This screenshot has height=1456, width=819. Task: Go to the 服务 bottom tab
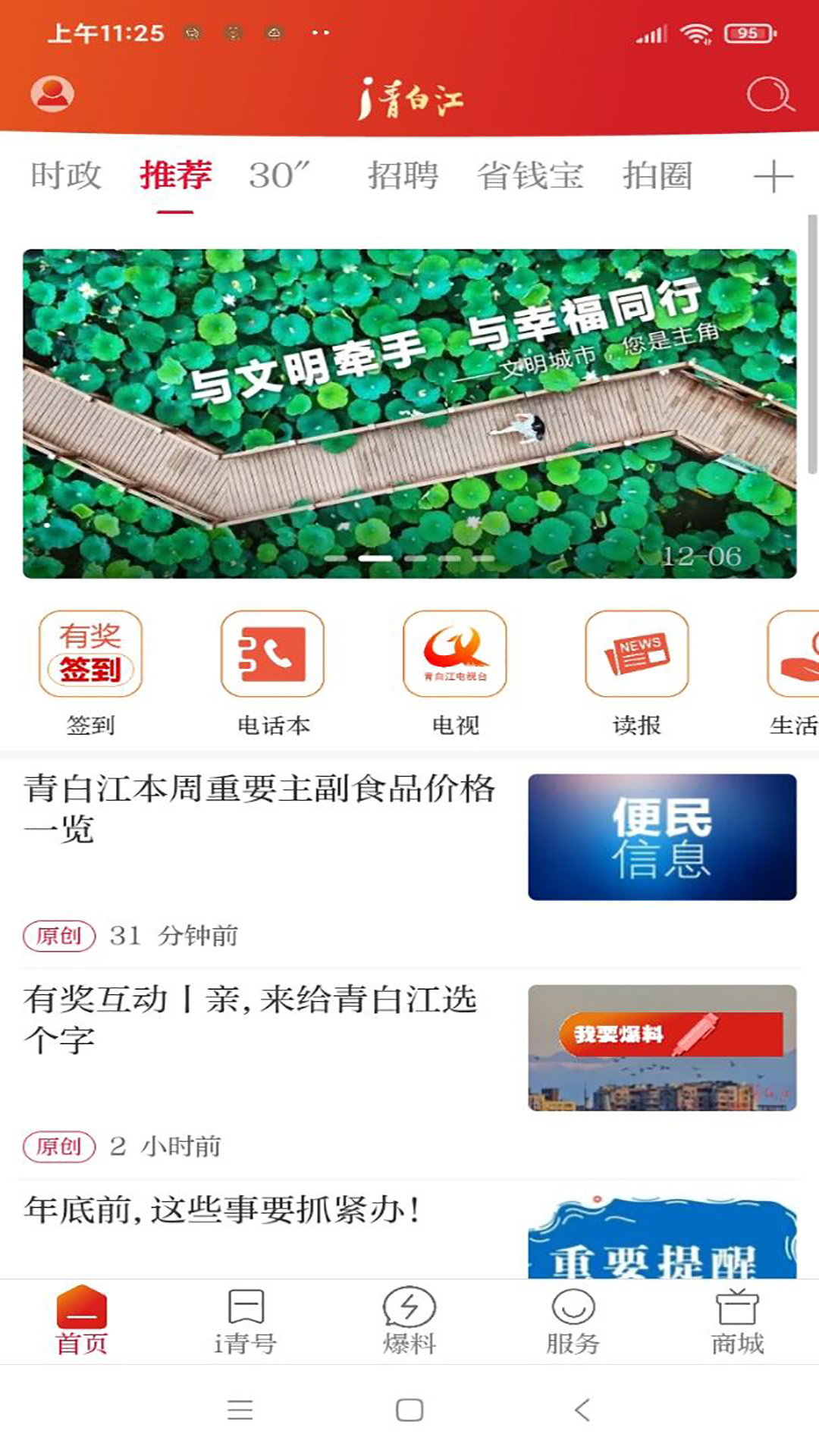pos(573,1323)
